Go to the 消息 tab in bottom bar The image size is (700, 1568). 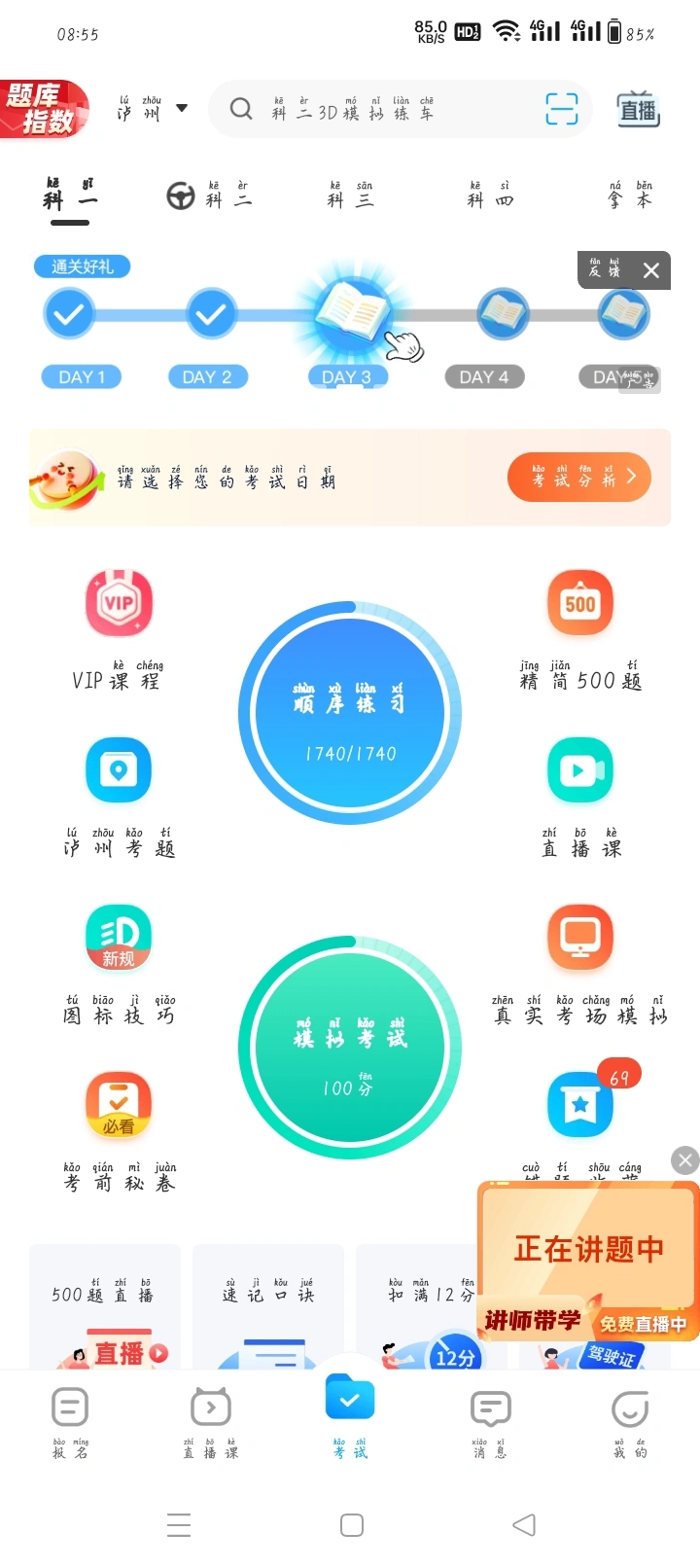490,1422
